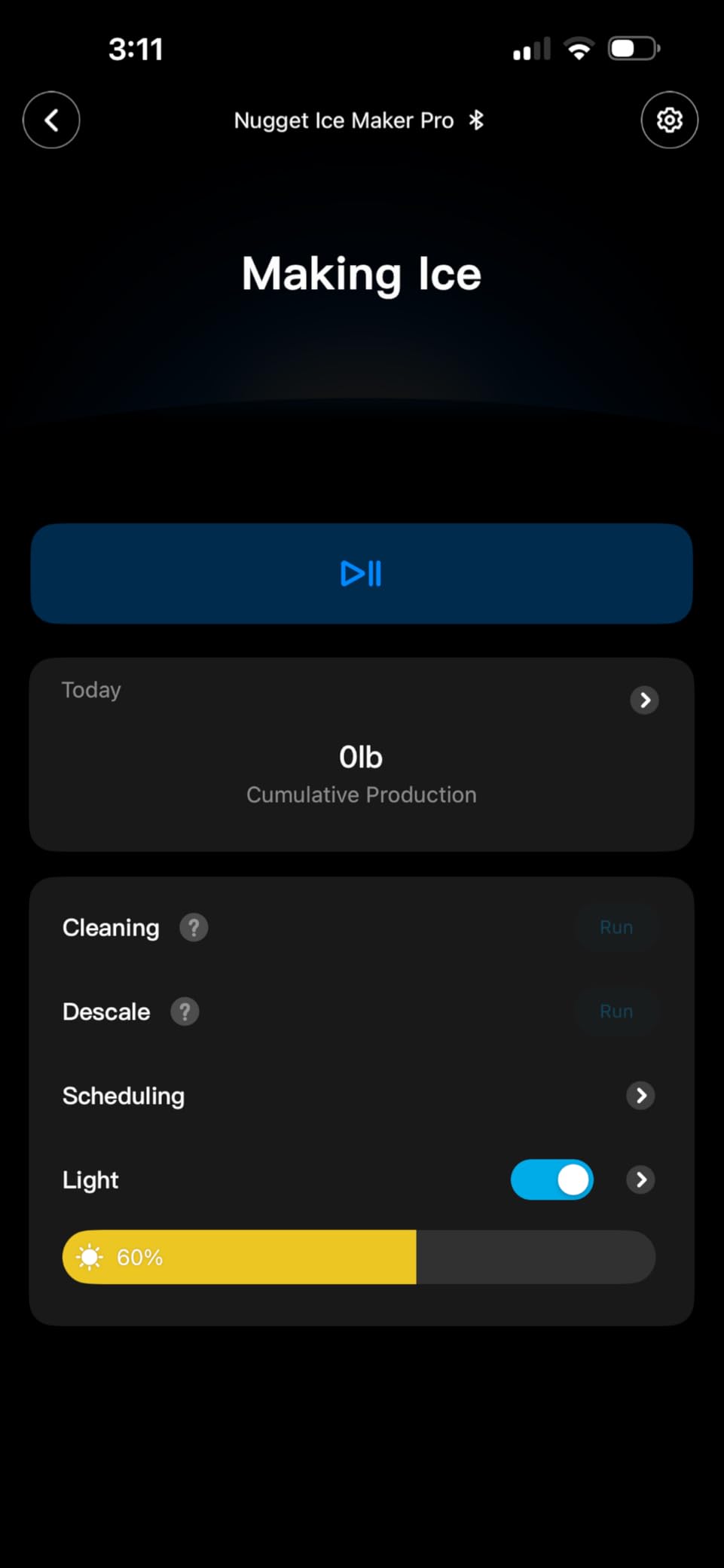724x1568 pixels.
Task: Run the Cleaning cycle
Action: (616, 928)
